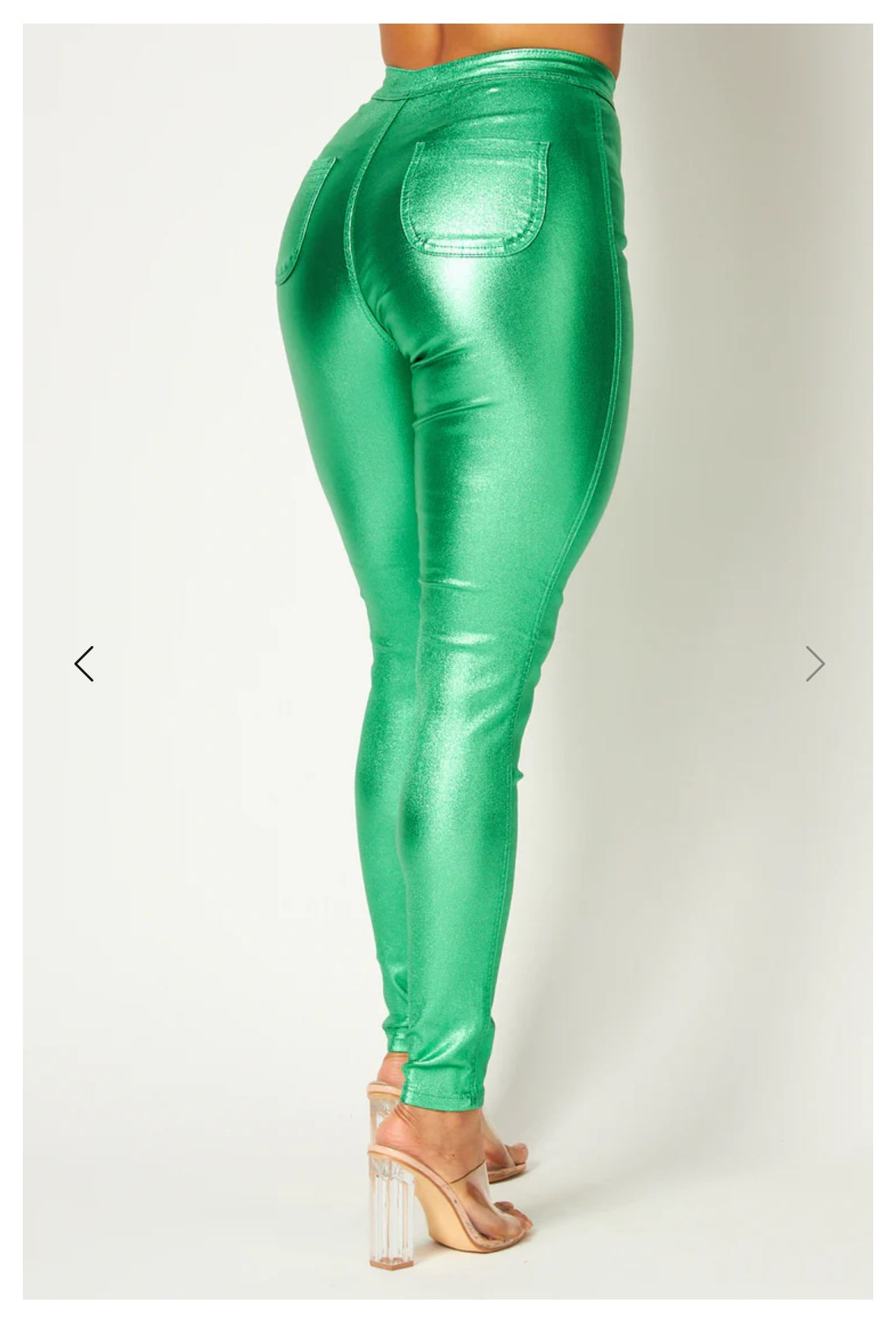Viewport: 896px width, 1327px height.
Task: Go to the previous product image
Action: (x=84, y=663)
